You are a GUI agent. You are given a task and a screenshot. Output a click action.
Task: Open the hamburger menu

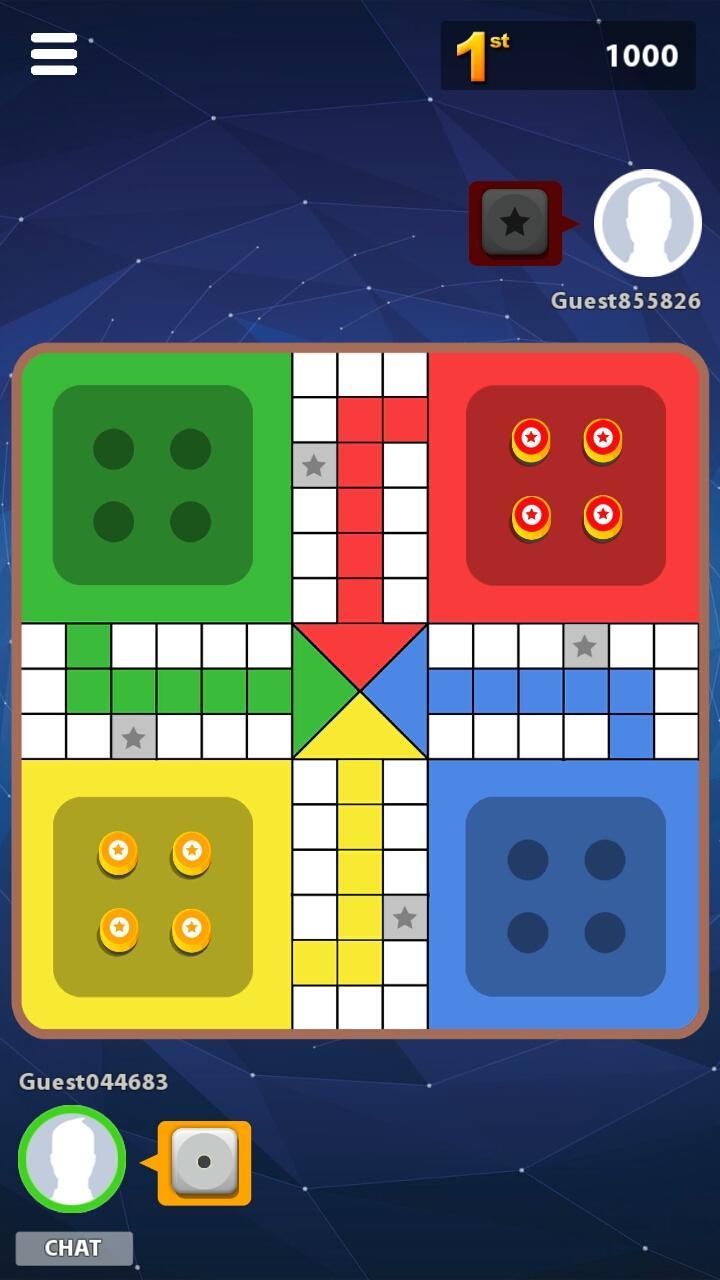click(54, 54)
